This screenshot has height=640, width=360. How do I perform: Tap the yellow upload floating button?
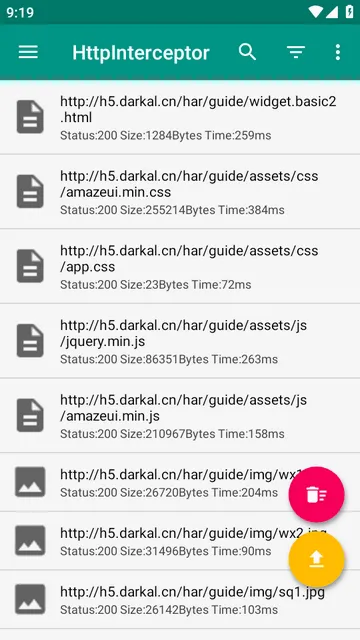coord(316,560)
